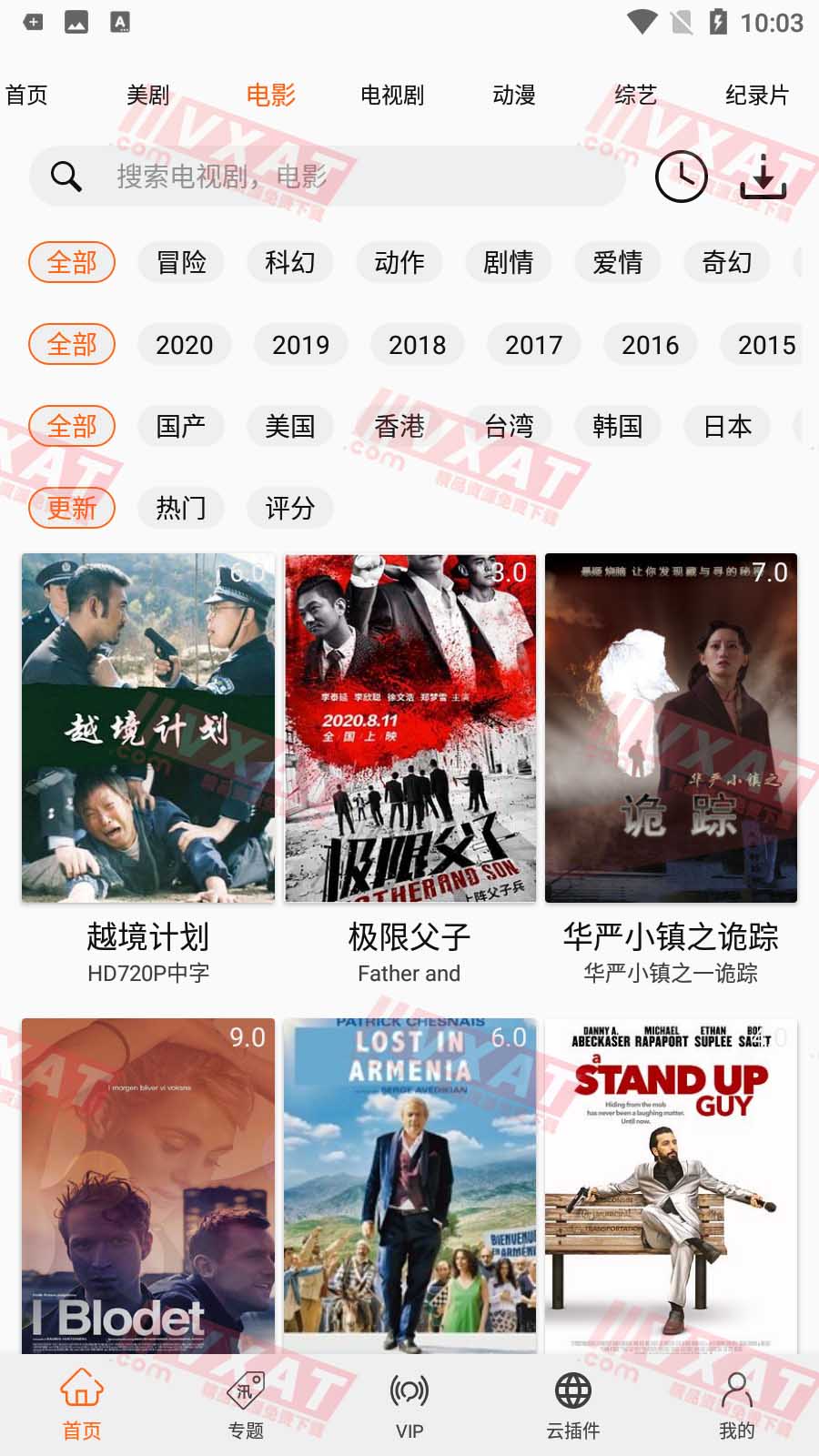This screenshot has width=819, height=1456.
Task: Select the 更新 sort option
Action: tap(72, 508)
